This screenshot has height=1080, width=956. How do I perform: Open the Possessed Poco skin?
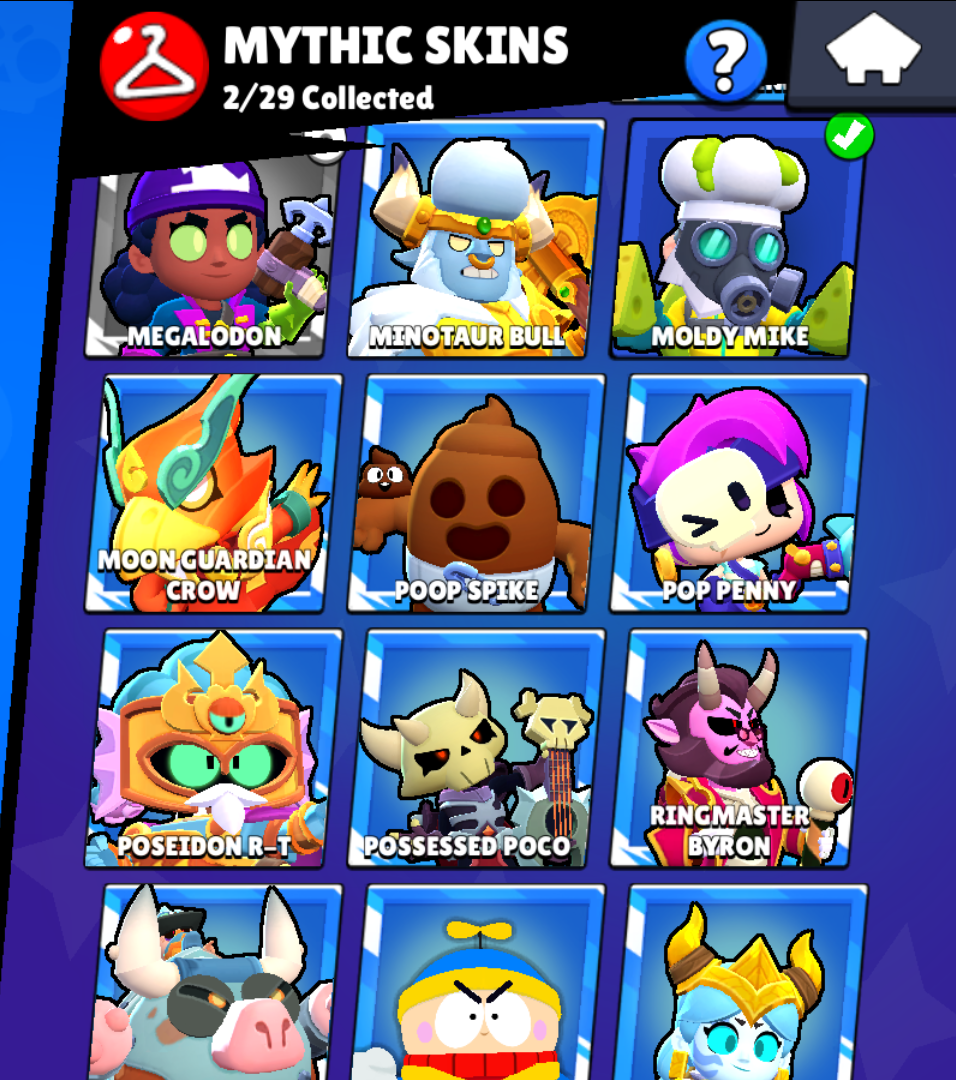477,750
